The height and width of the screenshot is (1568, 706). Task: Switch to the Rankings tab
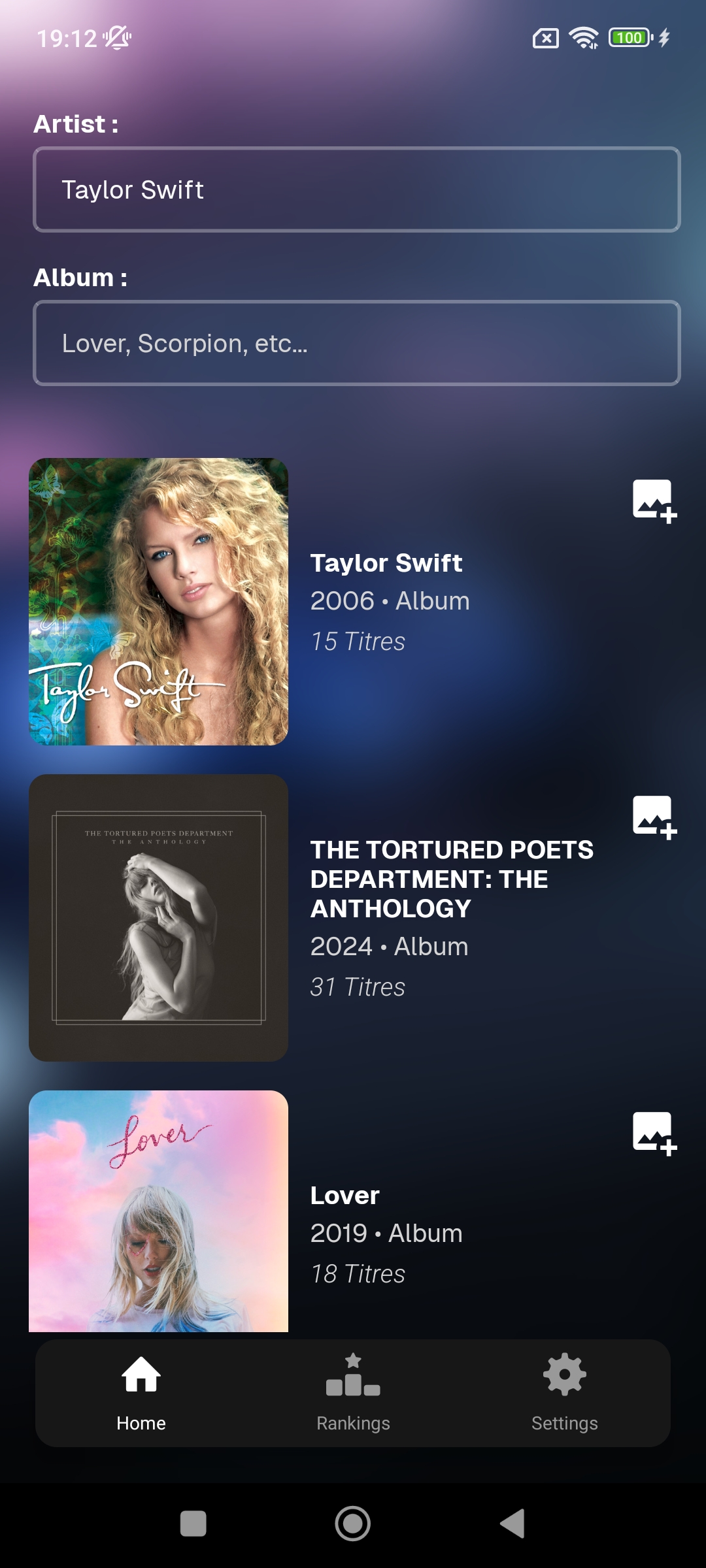coord(353,1393)
